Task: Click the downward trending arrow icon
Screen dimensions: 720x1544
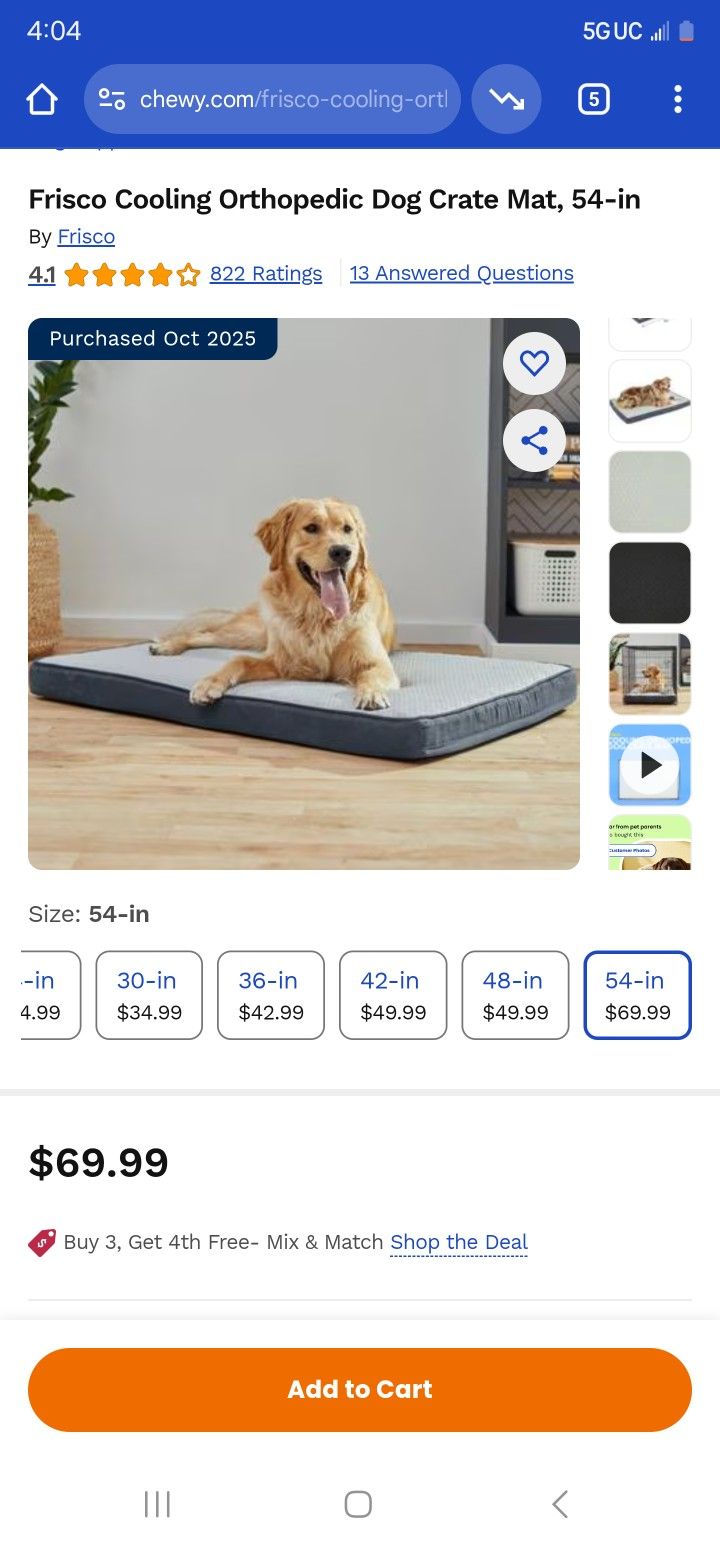Action: tap(506, 99)
